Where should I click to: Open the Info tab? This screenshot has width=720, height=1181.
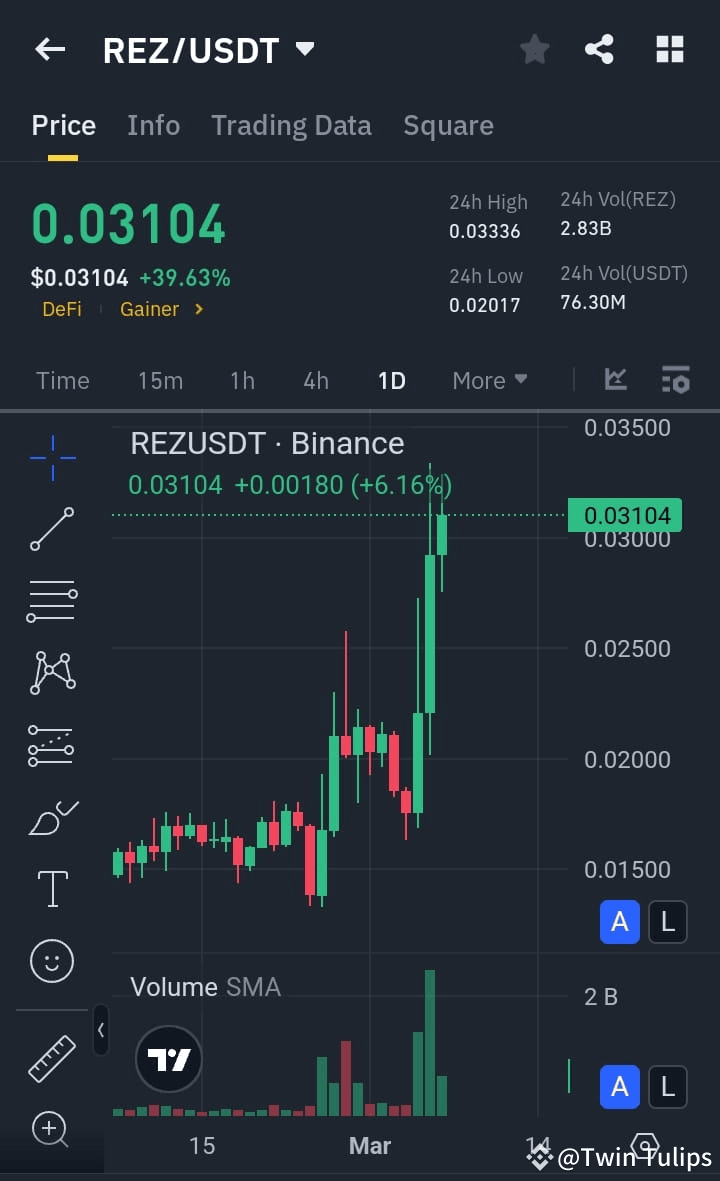[153, 125]
